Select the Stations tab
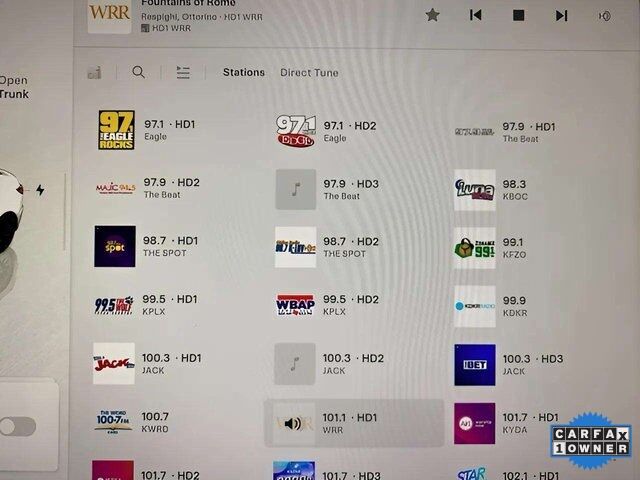Viewport: 640px width, 480px height. coord(244,72)
